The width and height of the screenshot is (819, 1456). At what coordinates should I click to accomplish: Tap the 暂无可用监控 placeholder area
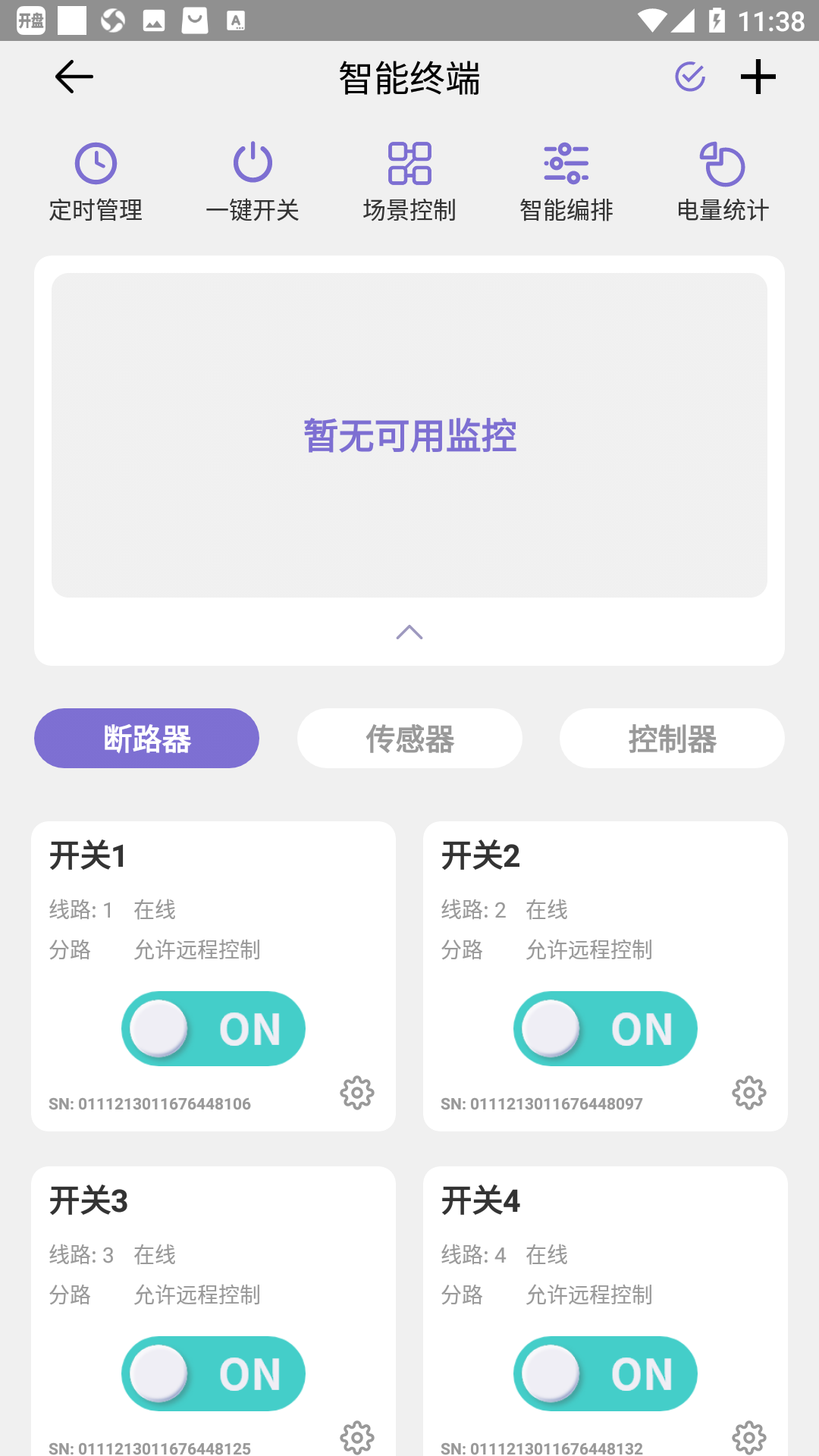click(x=409, y=436)
